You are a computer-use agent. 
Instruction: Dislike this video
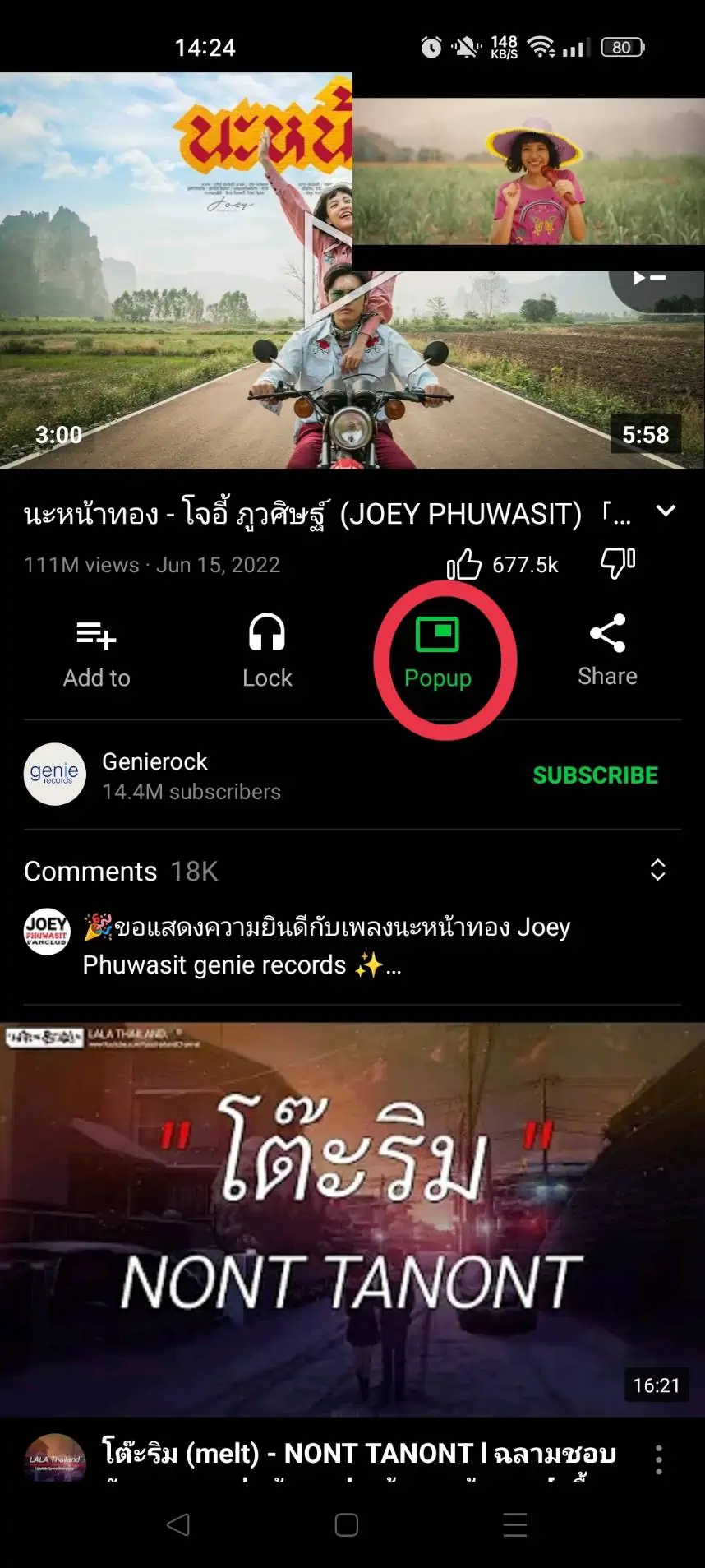click(618, 564)
